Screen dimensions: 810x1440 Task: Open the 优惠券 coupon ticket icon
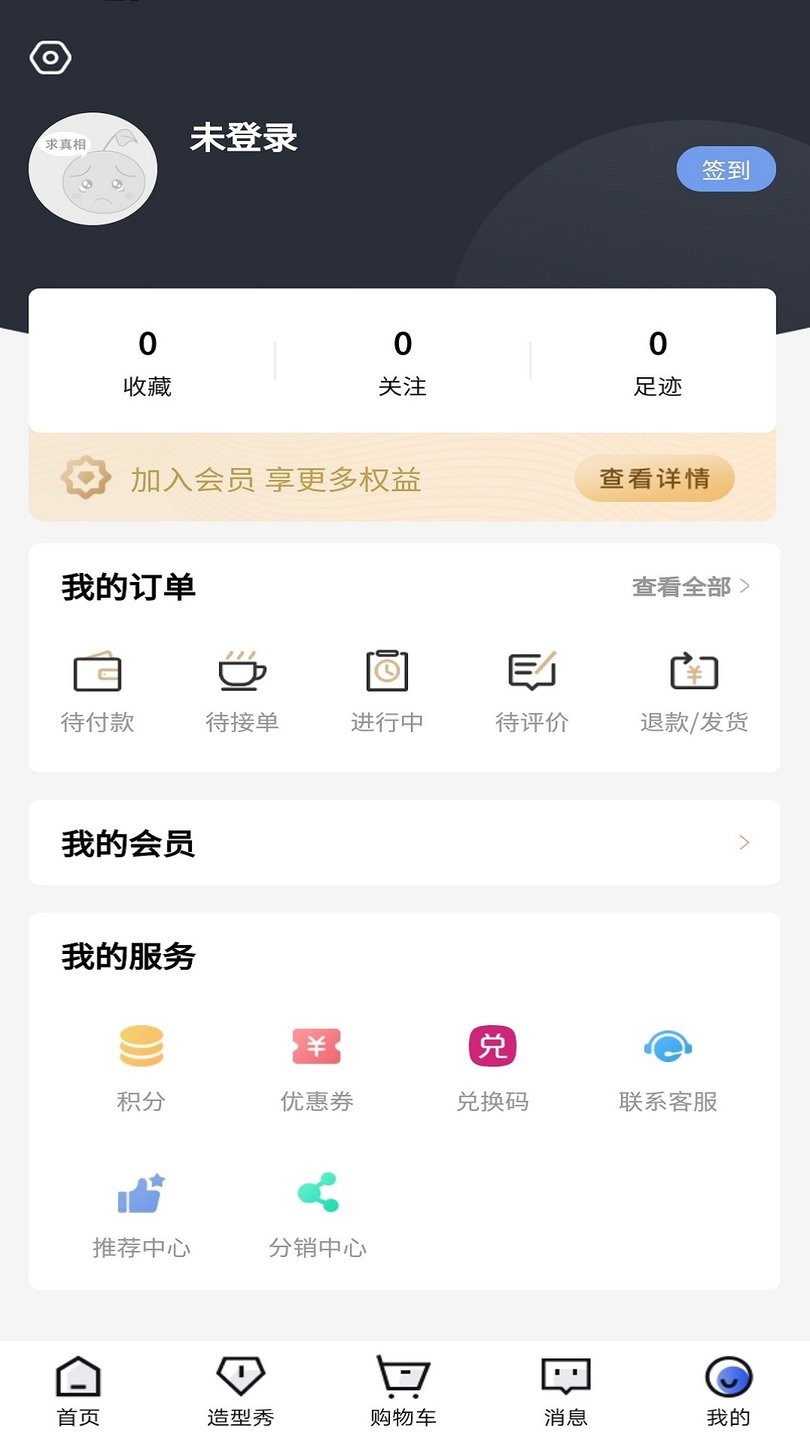pyautogui.click(x=316, y=1046)
